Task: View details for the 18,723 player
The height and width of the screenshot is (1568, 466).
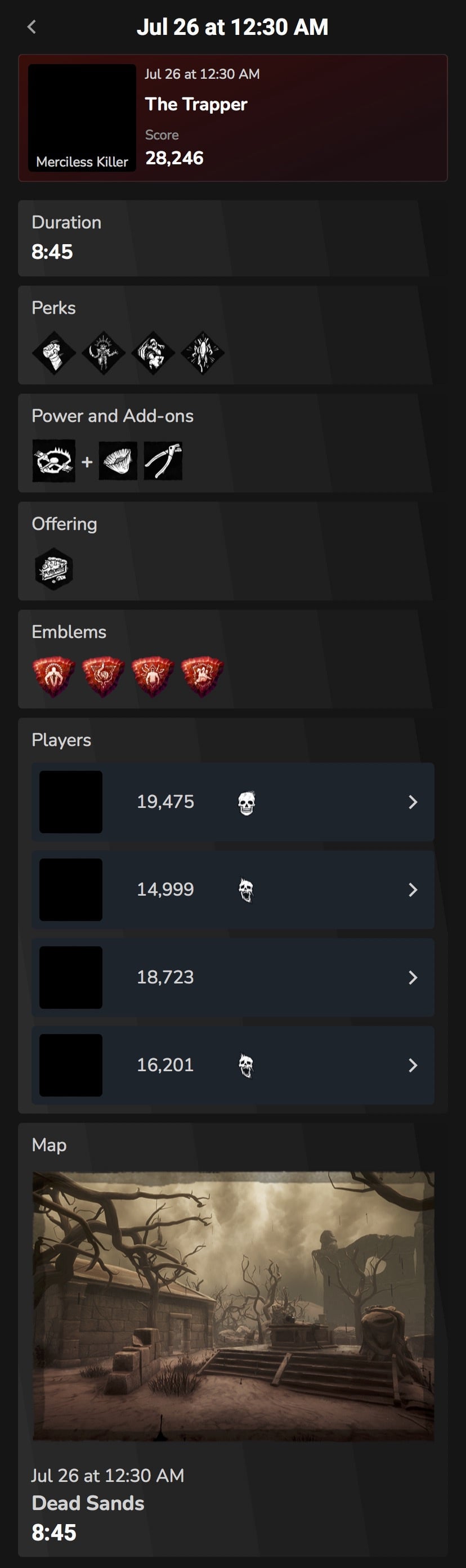Action: pyautogui.click(x=232, y=977)
